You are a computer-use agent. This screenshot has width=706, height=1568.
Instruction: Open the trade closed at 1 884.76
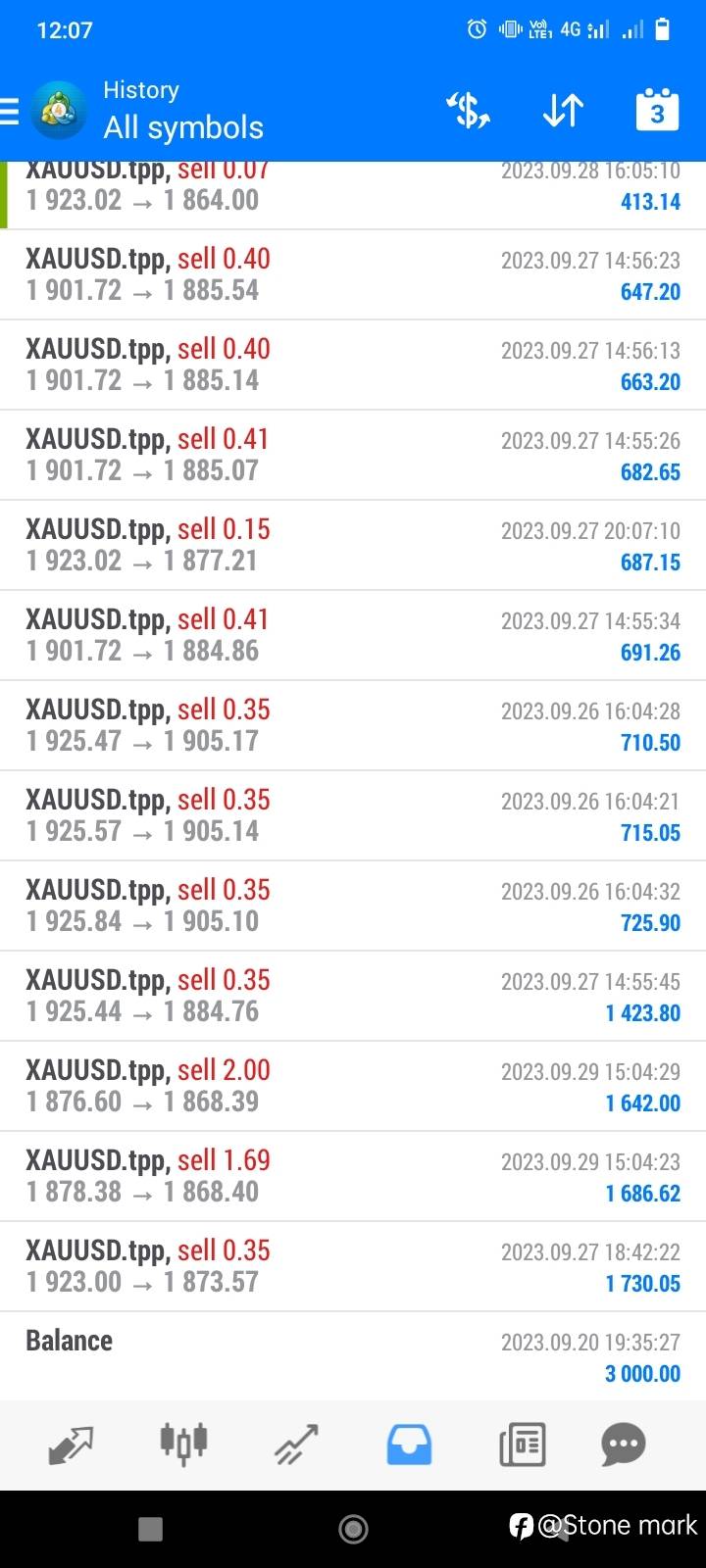[353, 996]
